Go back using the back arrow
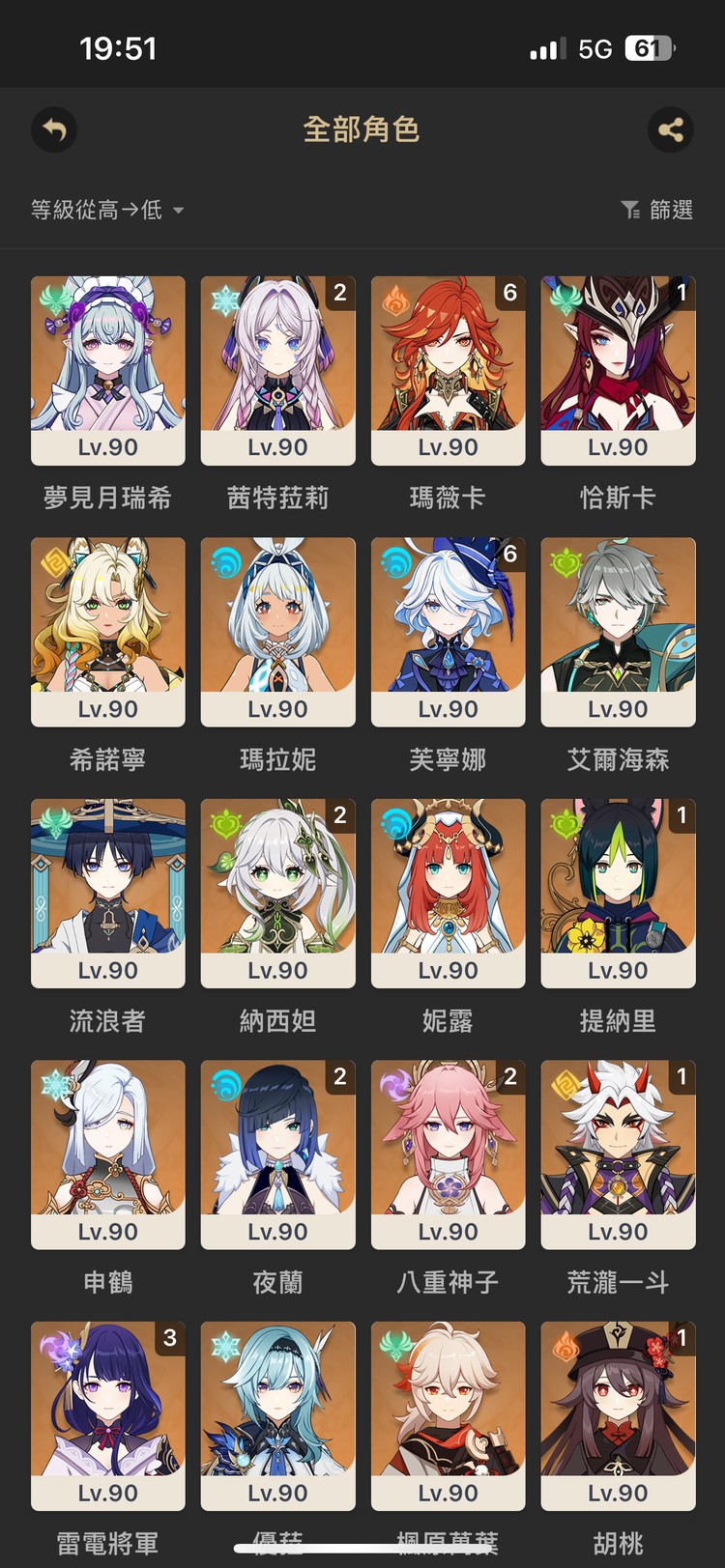This screenshot has width=725, height=1568. (54, 129)
